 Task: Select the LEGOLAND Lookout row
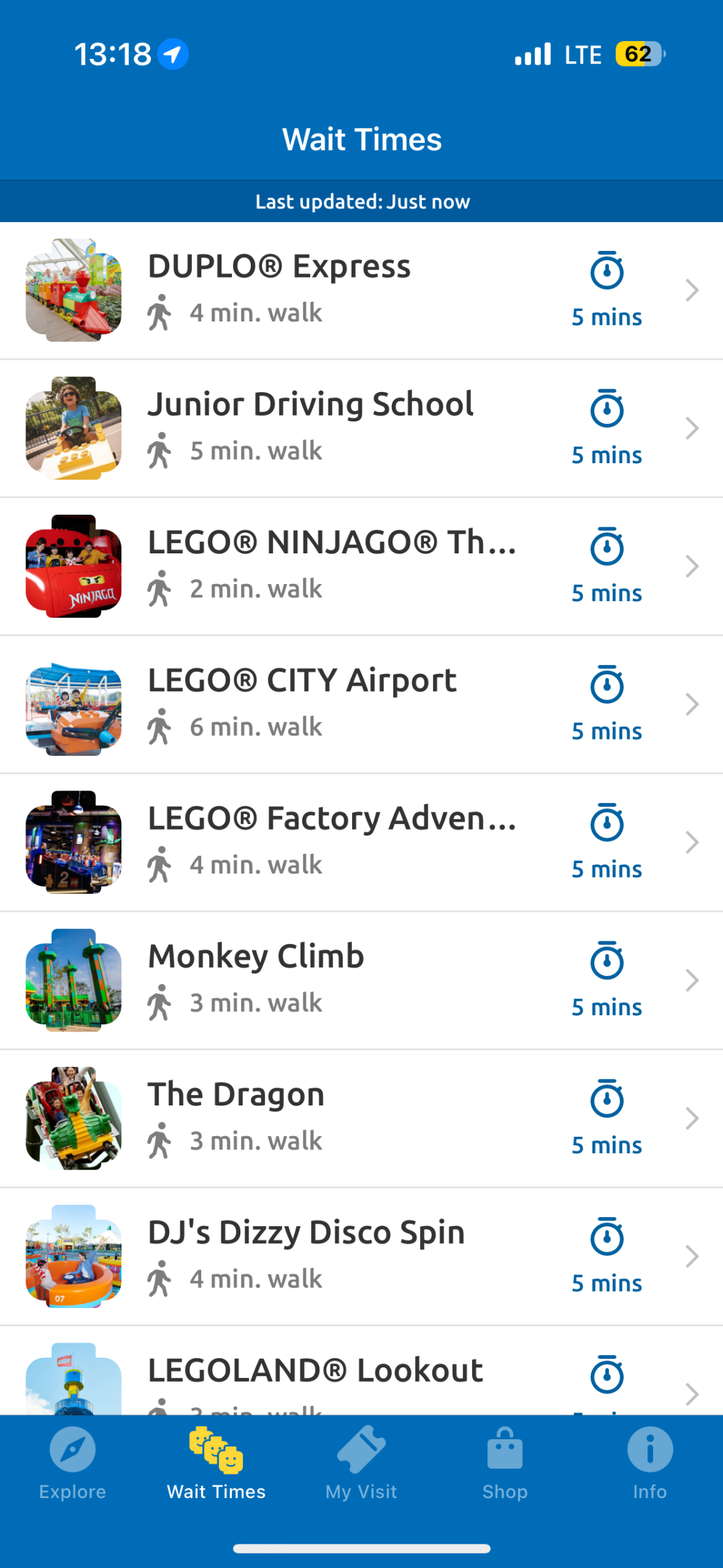361,1379
